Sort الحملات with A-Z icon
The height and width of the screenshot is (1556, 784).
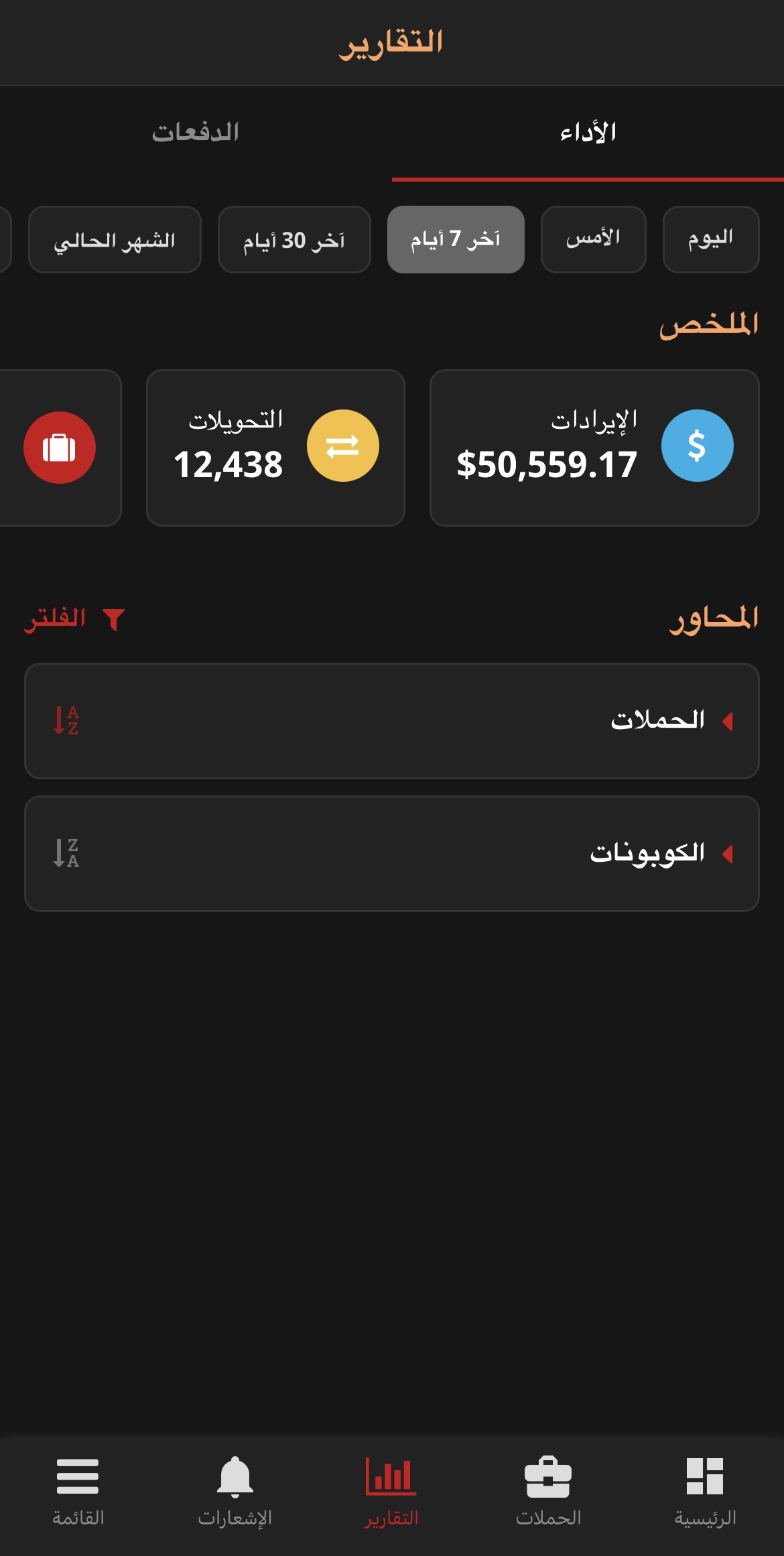66,721
